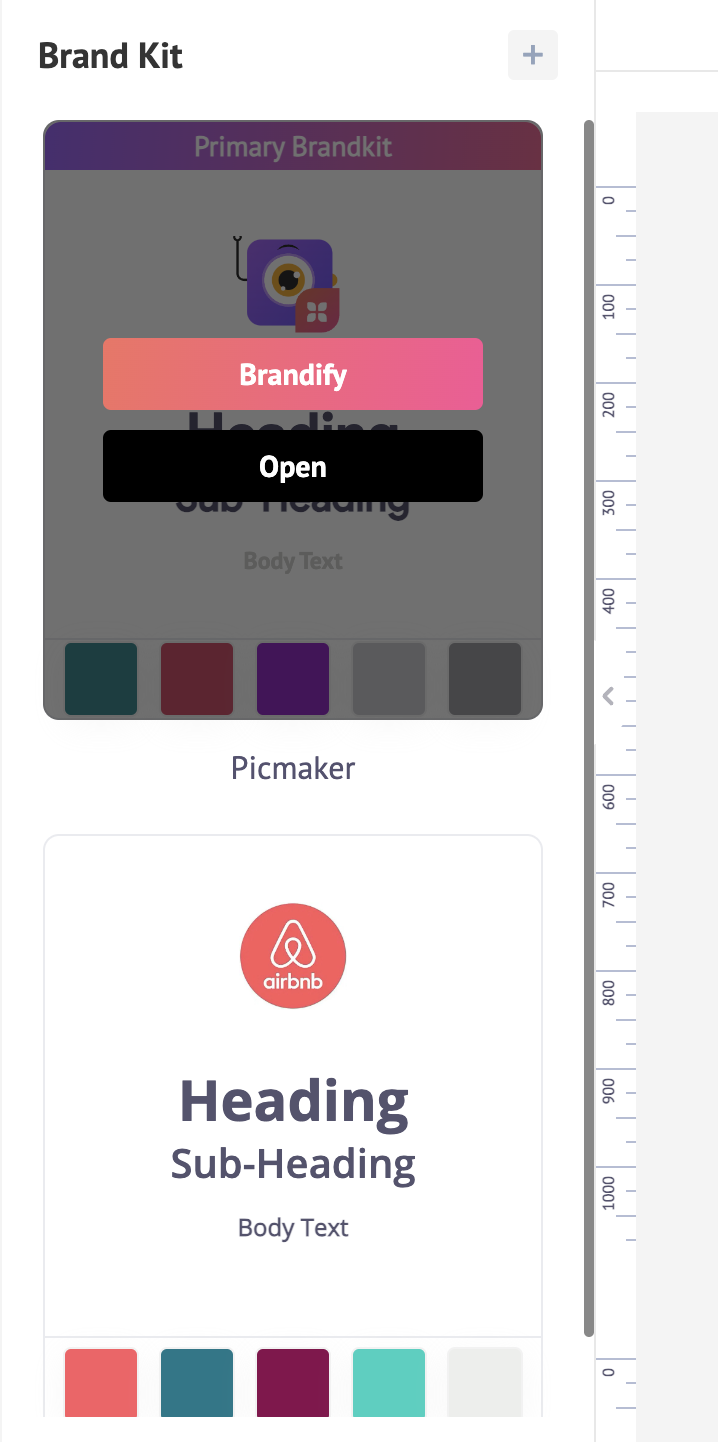This screenshot has height=1442, width=718.
Task: Pick the teal blue swatch in Airbnb kit
Action: point(197,1382)
